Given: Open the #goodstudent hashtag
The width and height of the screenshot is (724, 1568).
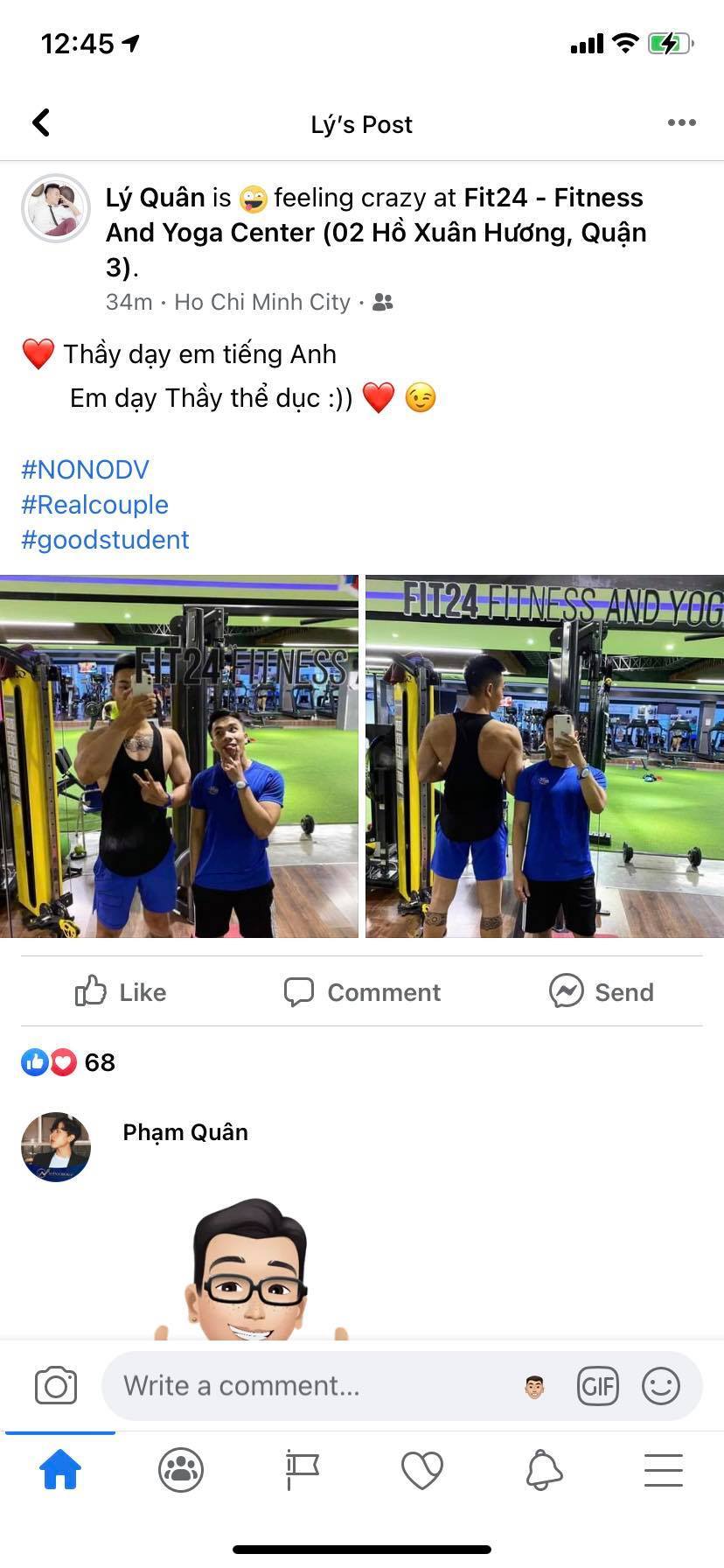Looking at the screenshot, I should pyautogui.click(x=105, y=539).
